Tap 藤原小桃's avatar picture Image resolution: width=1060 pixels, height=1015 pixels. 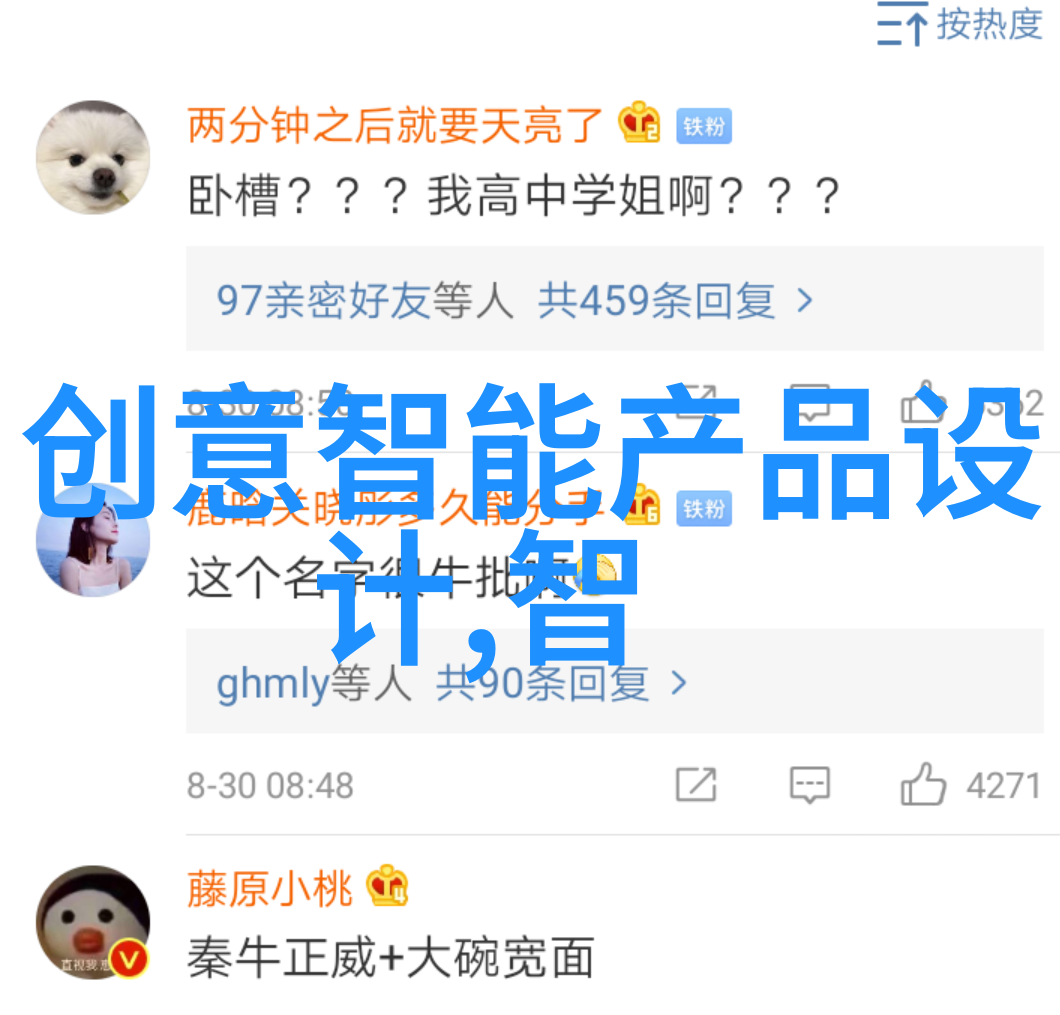click(x=93, y=922)
